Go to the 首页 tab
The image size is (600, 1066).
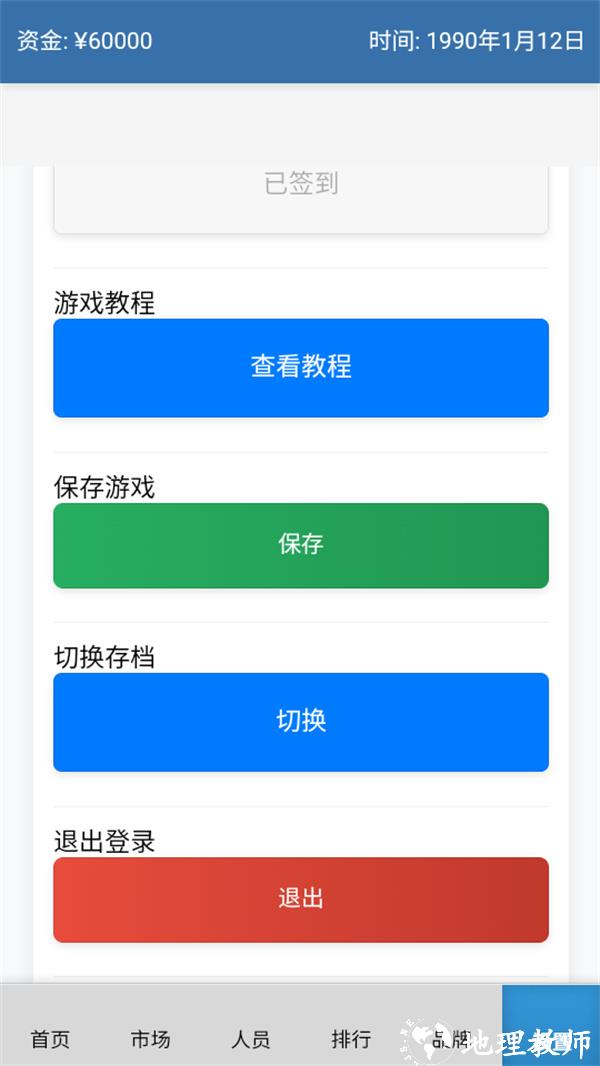coord(50,1039)
